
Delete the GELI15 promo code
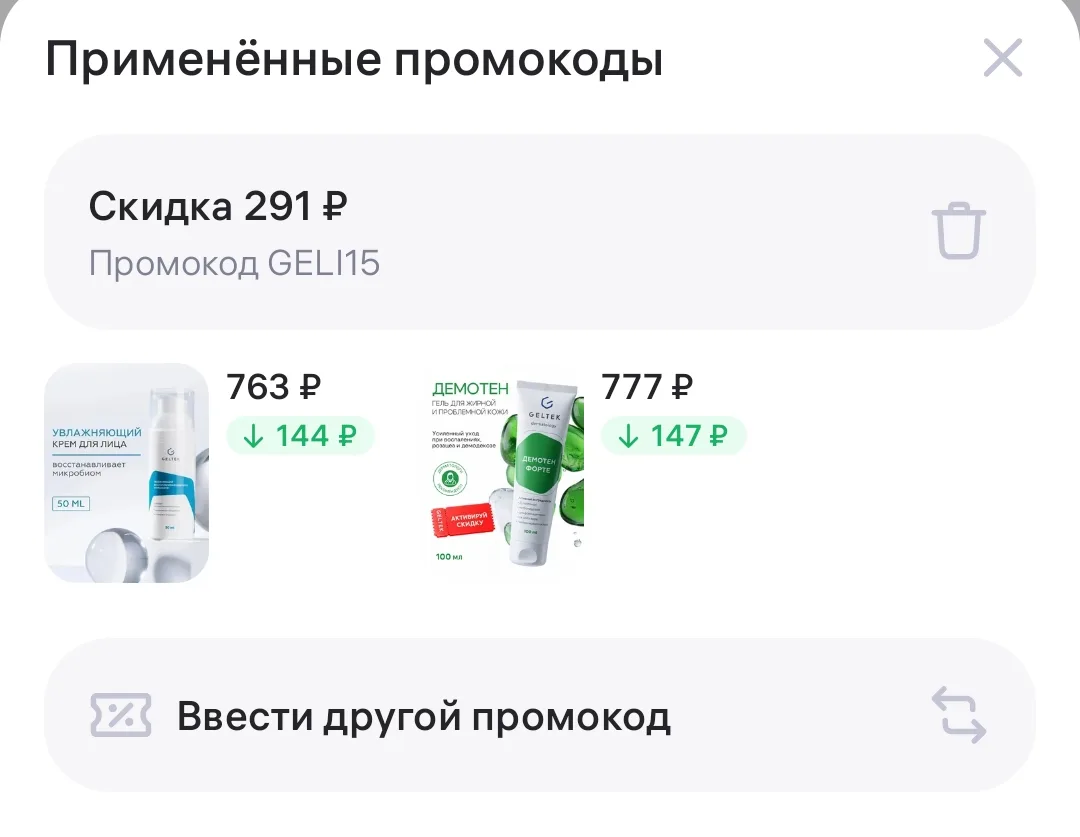pos(958,231)
